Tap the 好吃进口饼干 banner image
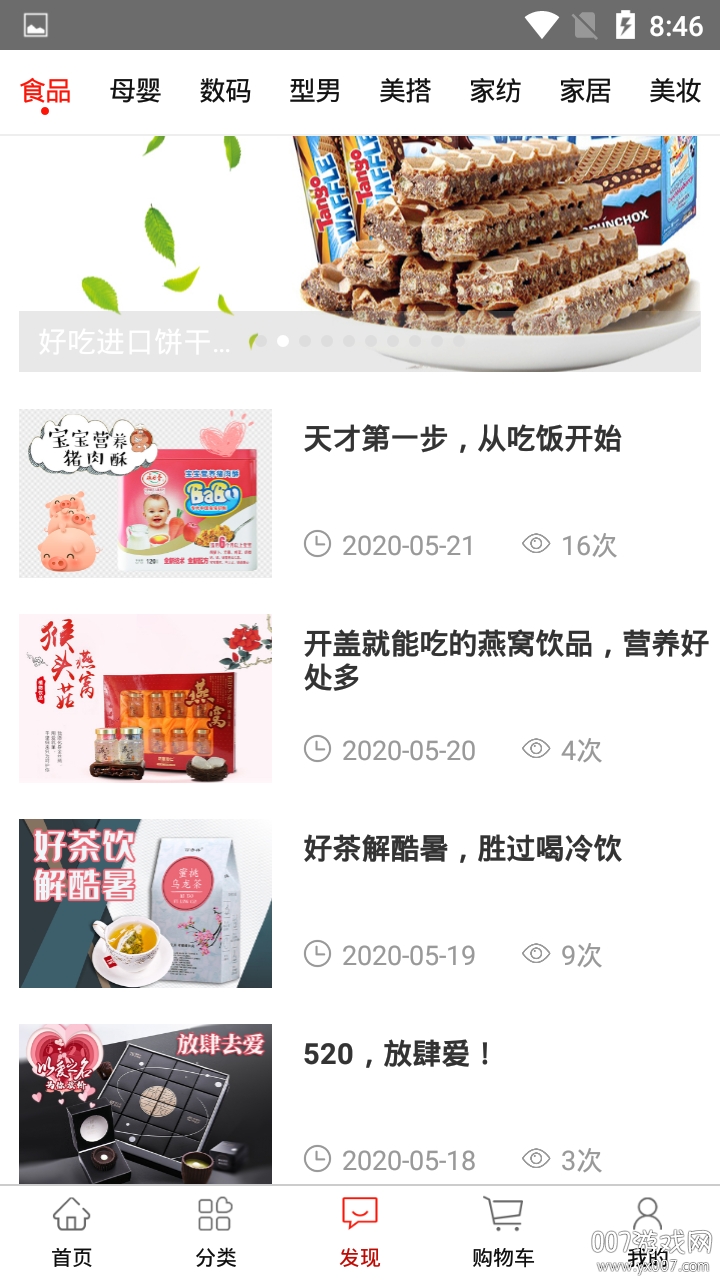 click(x=360, y=240)
